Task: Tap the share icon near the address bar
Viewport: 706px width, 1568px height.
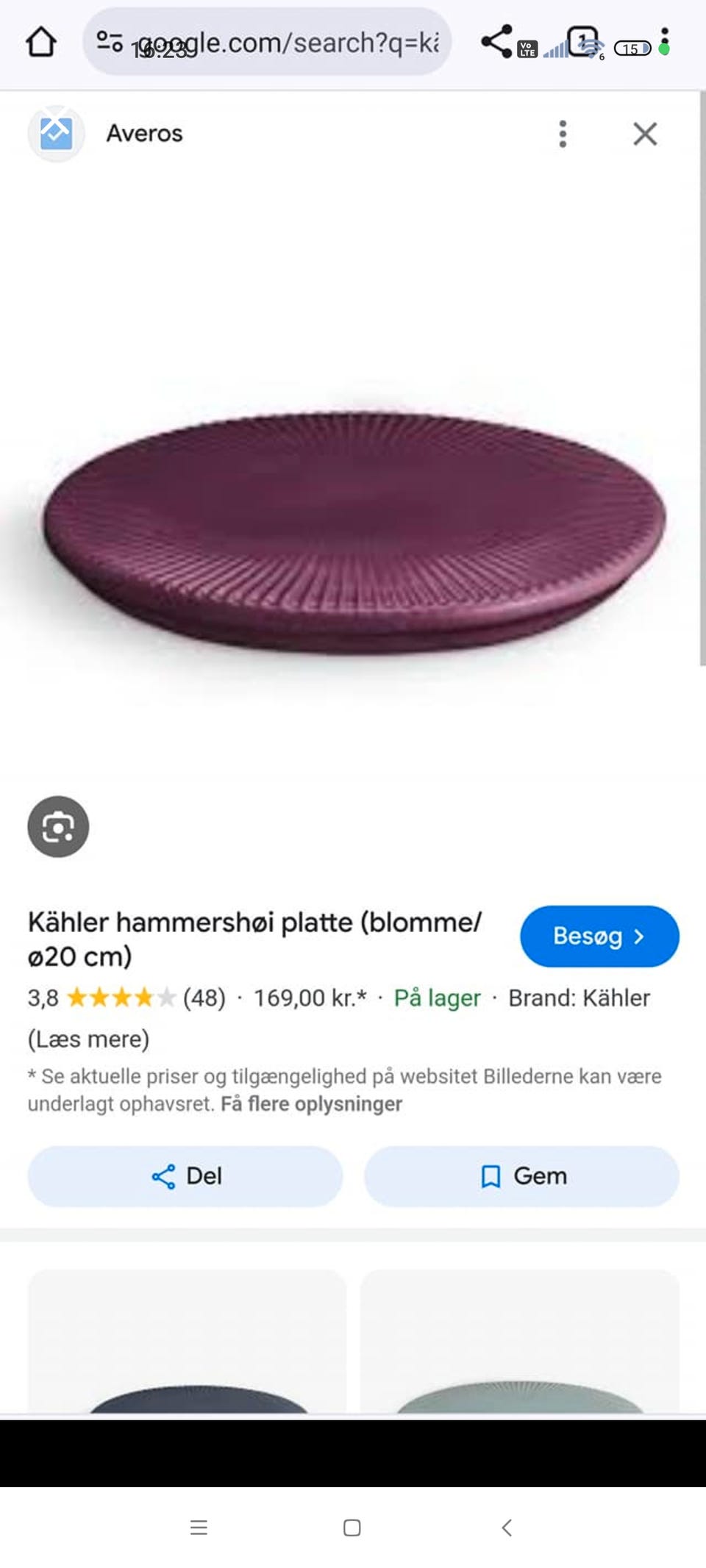Action: point(497,42)
